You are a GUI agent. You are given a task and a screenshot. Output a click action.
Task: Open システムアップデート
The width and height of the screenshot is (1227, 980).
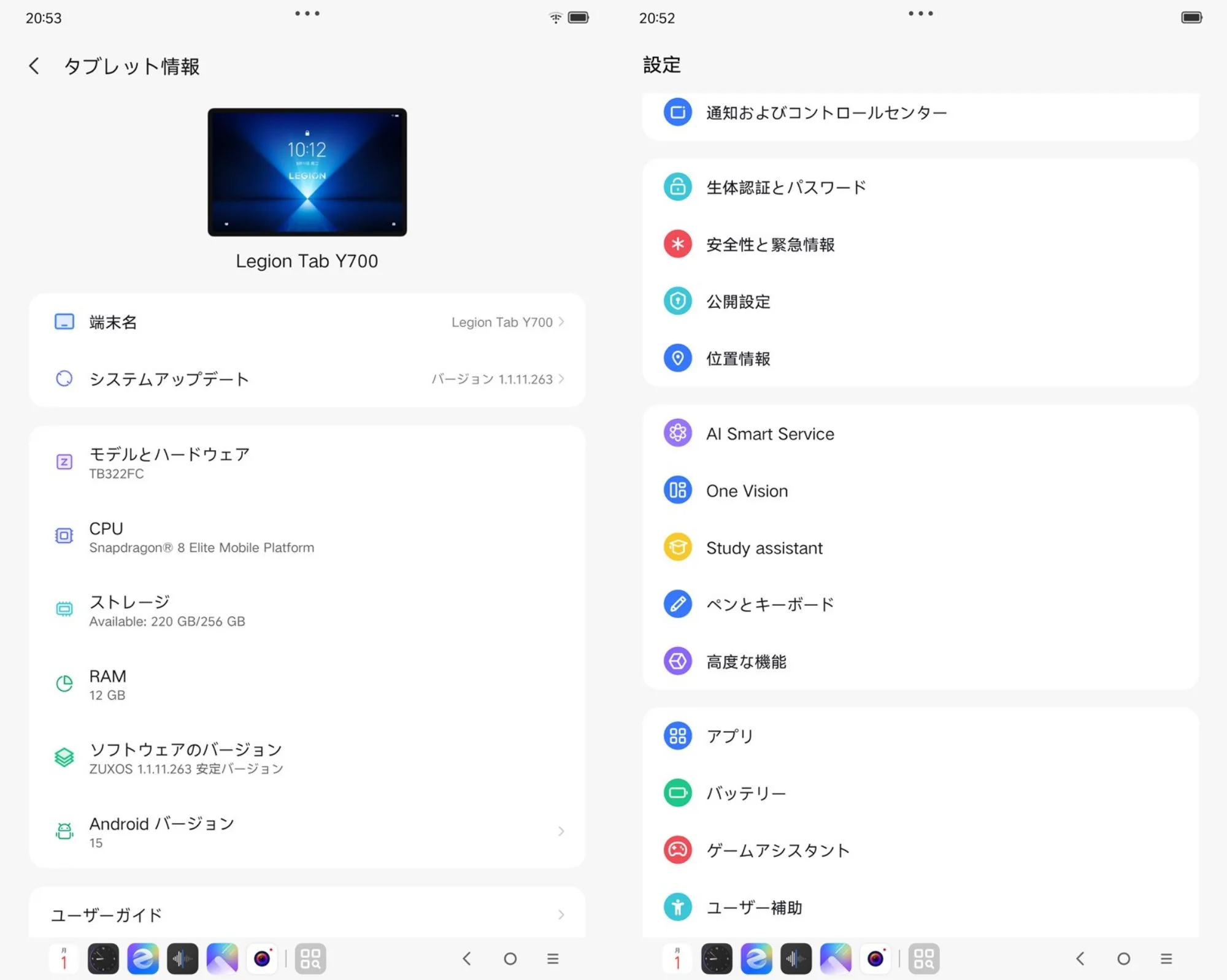pos(307,379)
